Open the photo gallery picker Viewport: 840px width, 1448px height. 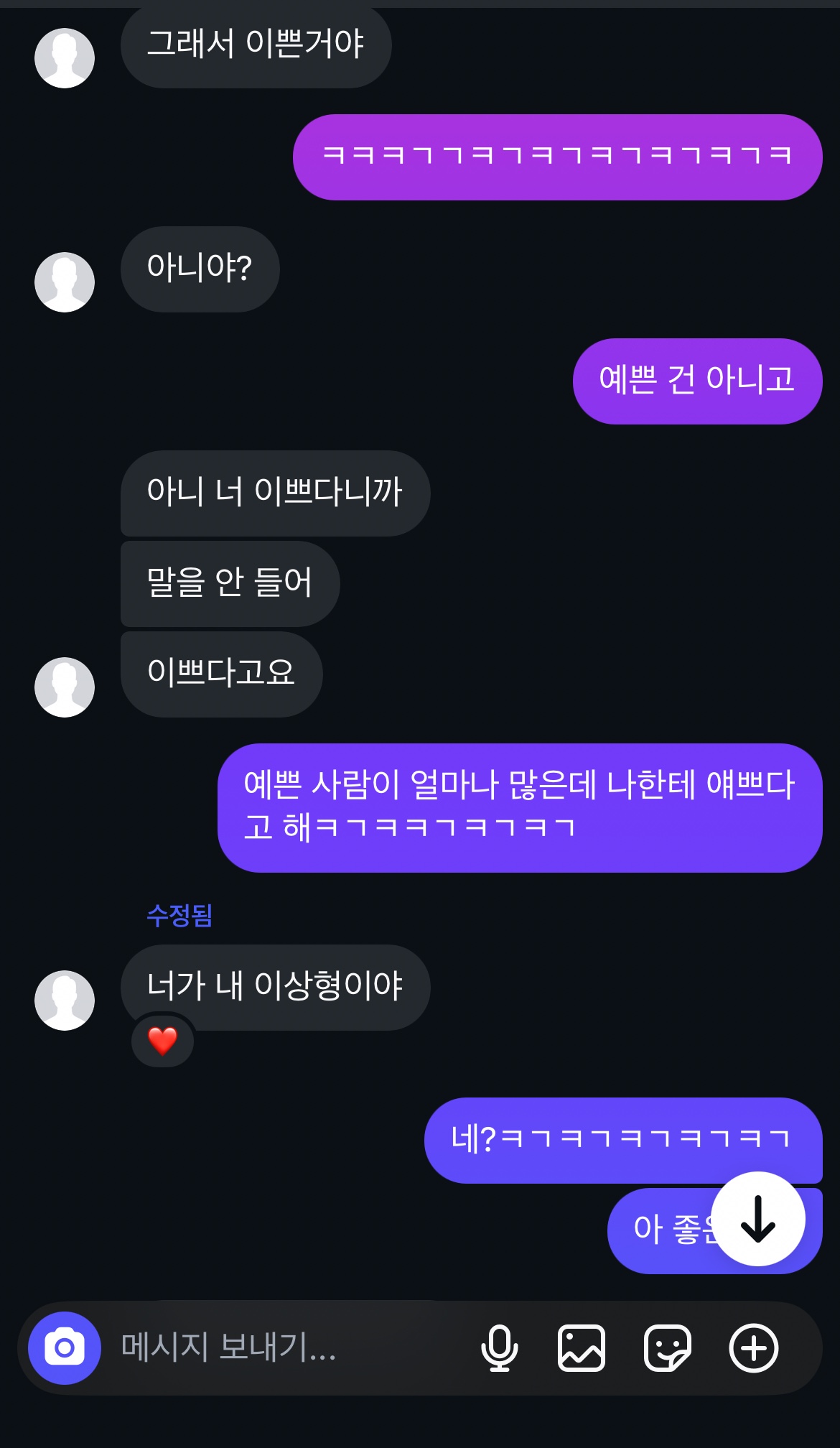pyautogui.click(x=582, y=1348)
